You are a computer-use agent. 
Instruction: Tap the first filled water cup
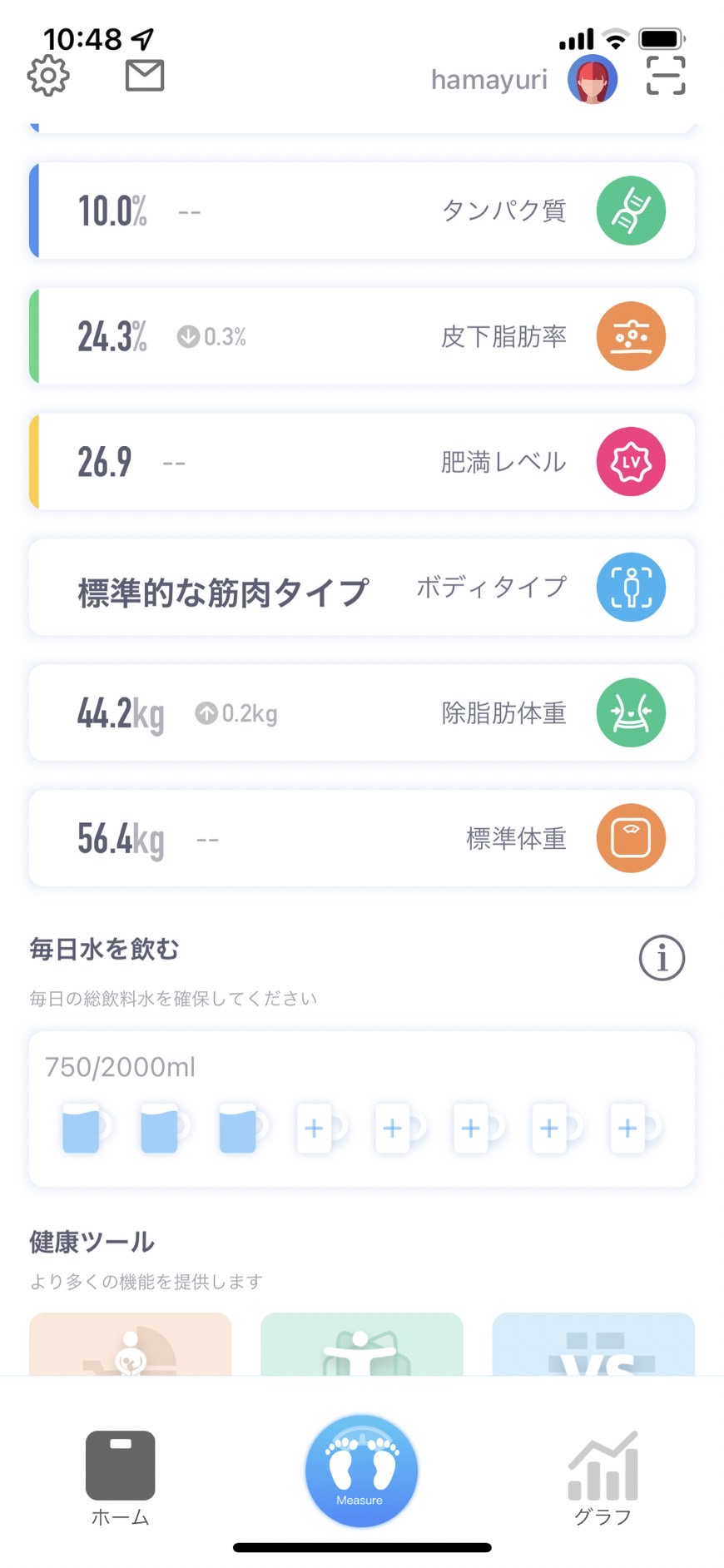[x=87, y=1129]
